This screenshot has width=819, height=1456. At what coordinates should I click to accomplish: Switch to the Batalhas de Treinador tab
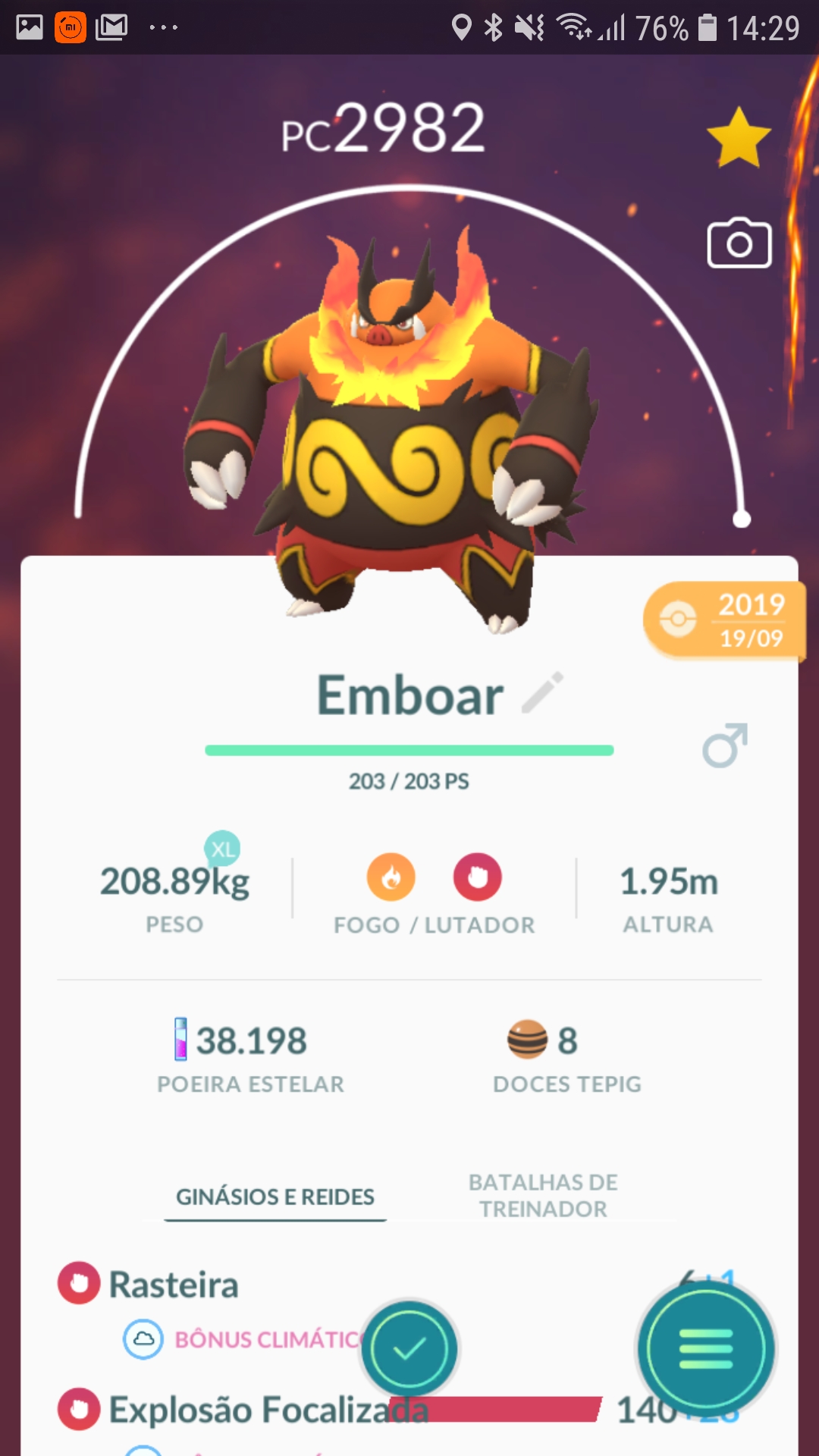pyautogui.click(x=543, y=1195)
